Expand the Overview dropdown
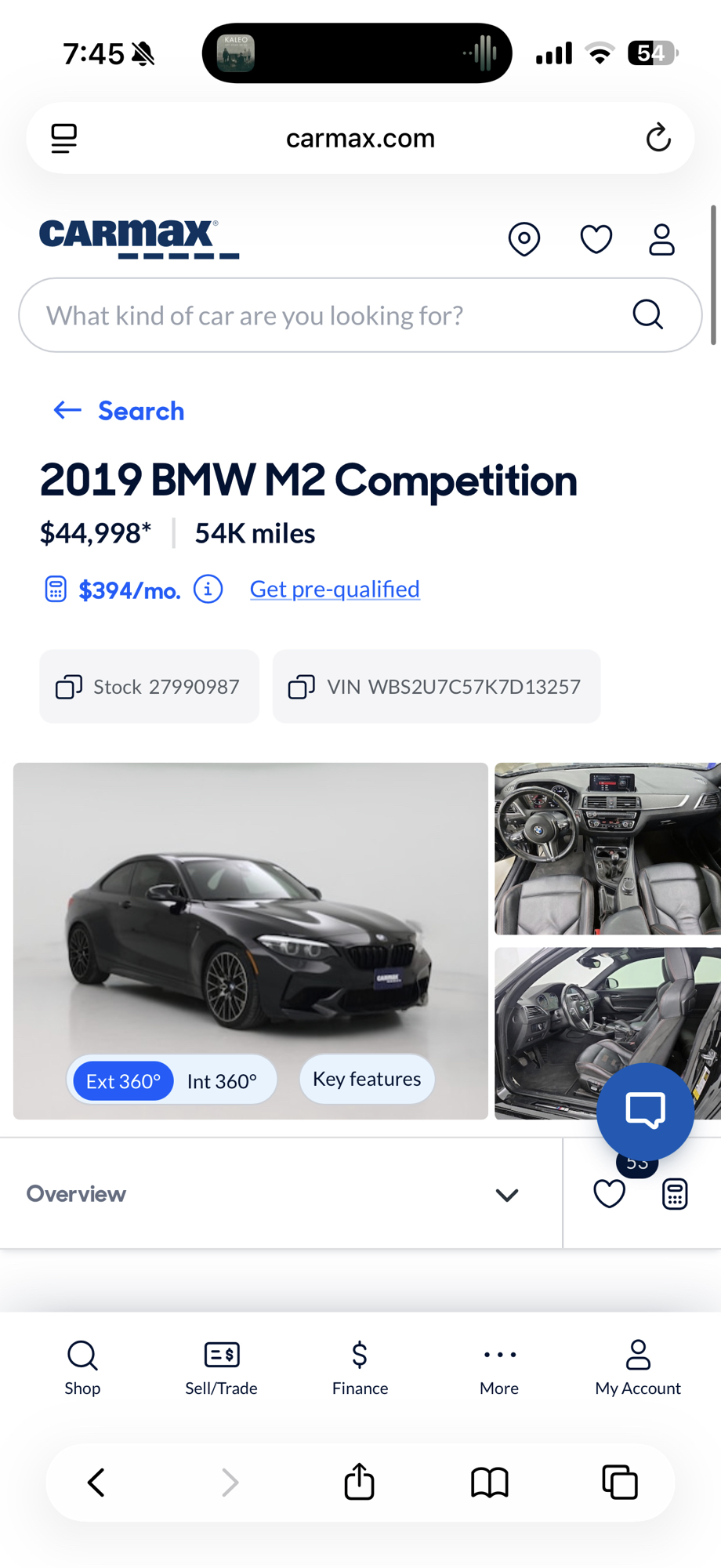The width and height of the screenshot is (721, 1568). click(507, 1195)
